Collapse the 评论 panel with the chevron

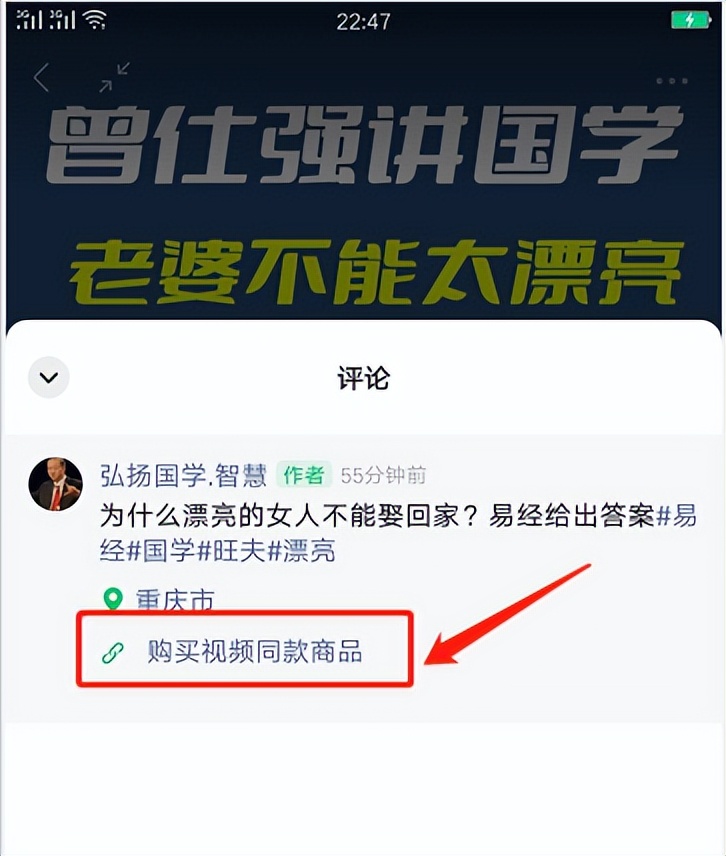(48, 379)
